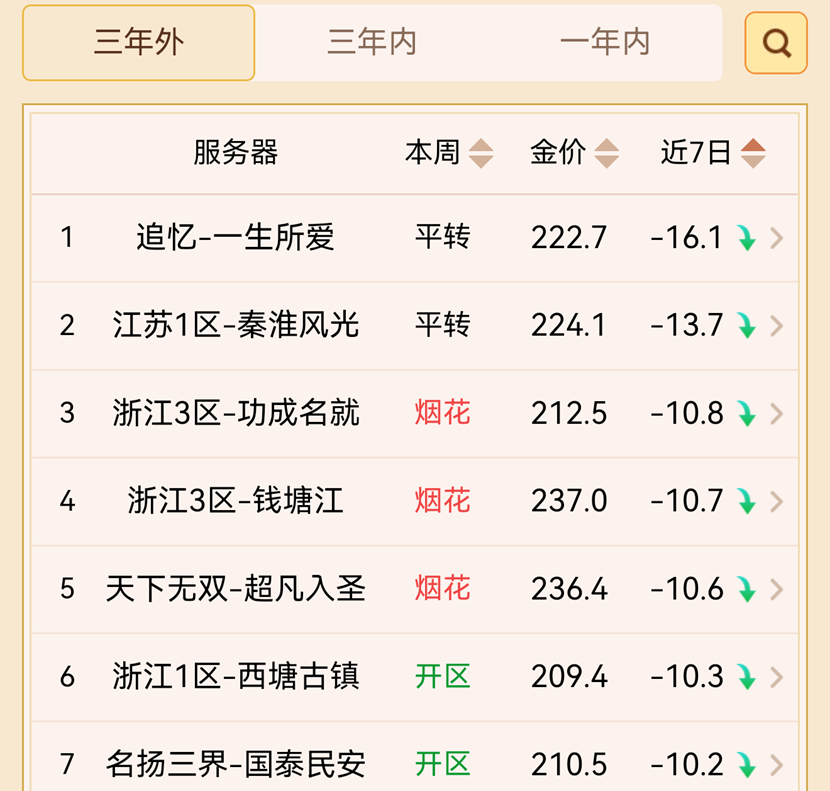Select the 三年外 tab

point(139,43)
